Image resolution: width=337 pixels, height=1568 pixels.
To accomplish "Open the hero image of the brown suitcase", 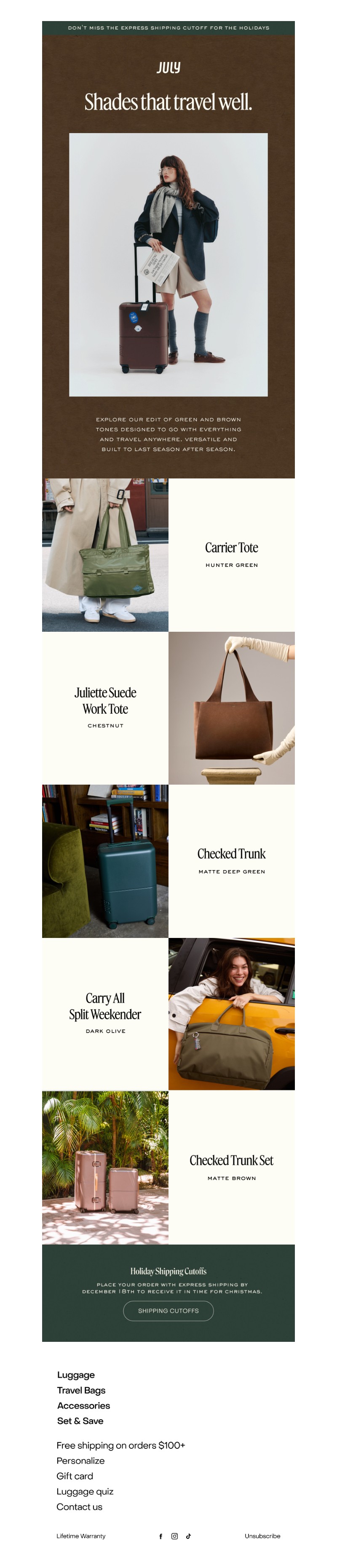I will pos(168,265).
